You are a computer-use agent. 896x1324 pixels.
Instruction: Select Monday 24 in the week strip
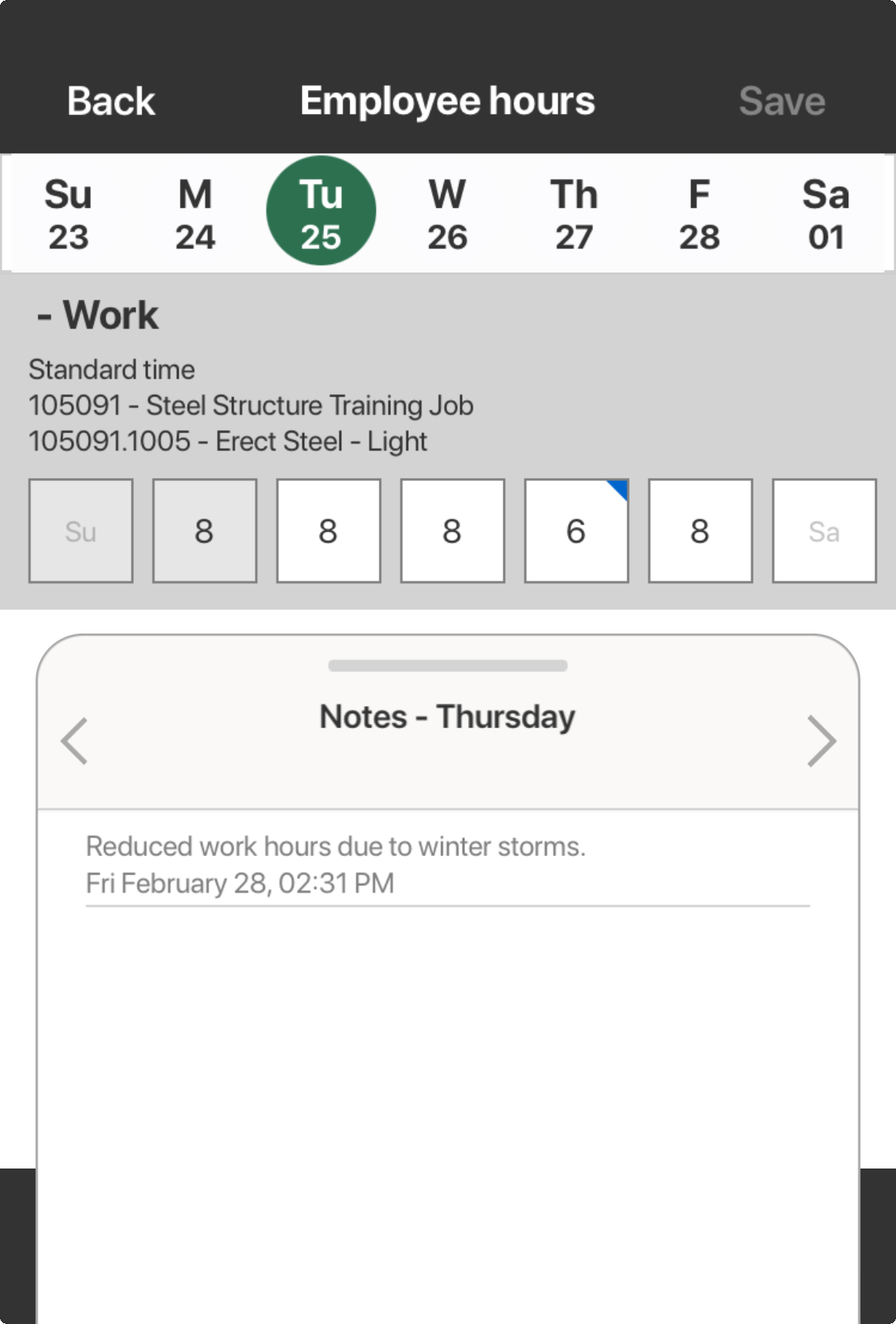[x=195, y=213]
